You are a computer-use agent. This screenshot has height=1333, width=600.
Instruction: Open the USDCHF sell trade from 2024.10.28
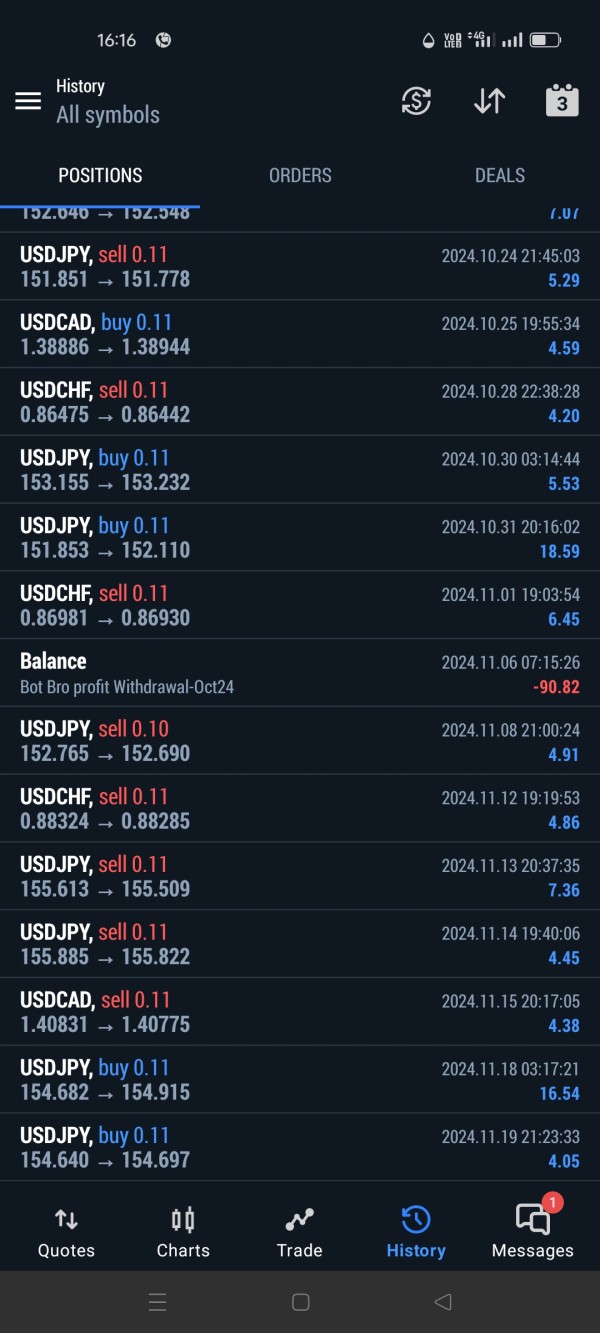300,402
